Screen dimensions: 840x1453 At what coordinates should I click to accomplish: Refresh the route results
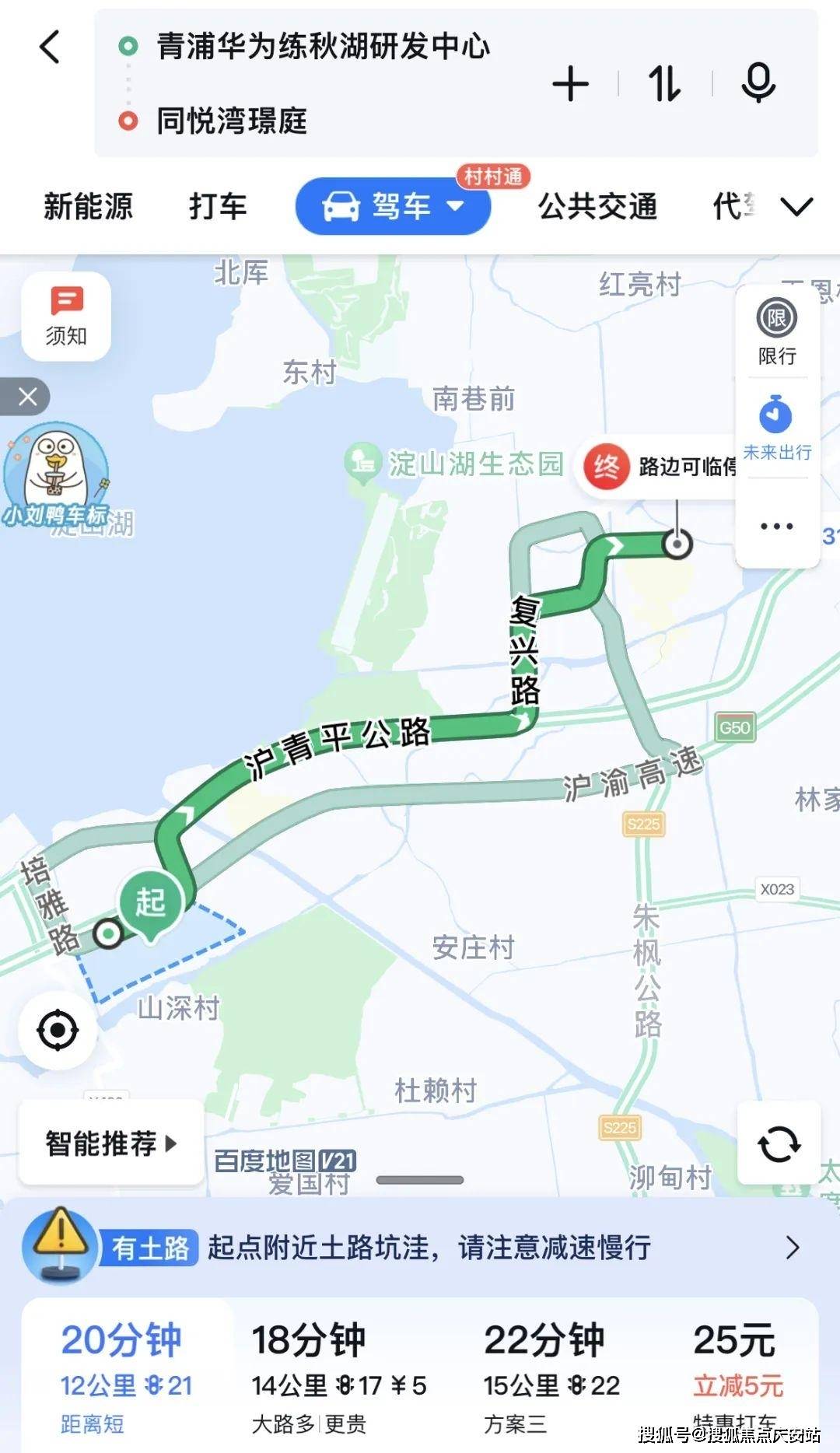[x=779, y=1143]
